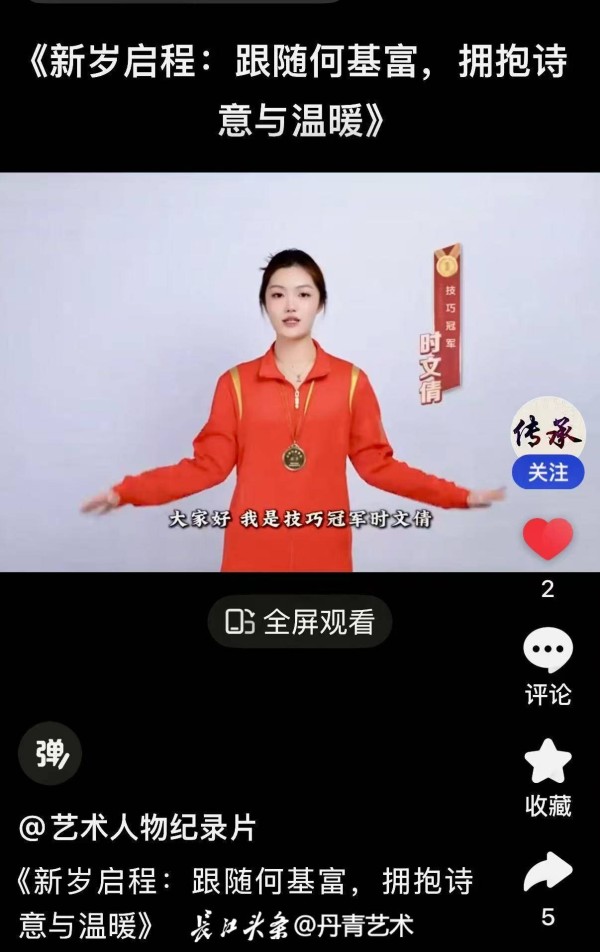
Task: Open the @艺术人物纪录片 profile
Action: tap(138, 828)
